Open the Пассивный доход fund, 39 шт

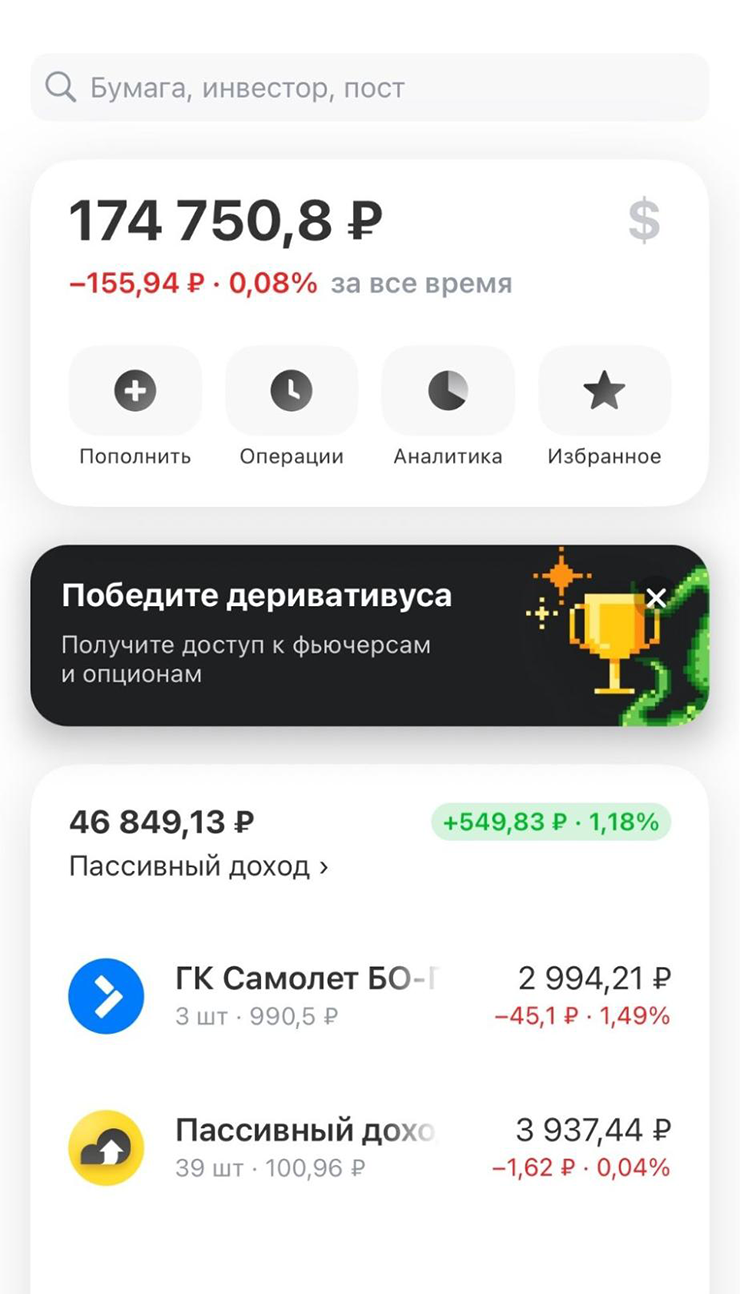(x=370, y=1147)
